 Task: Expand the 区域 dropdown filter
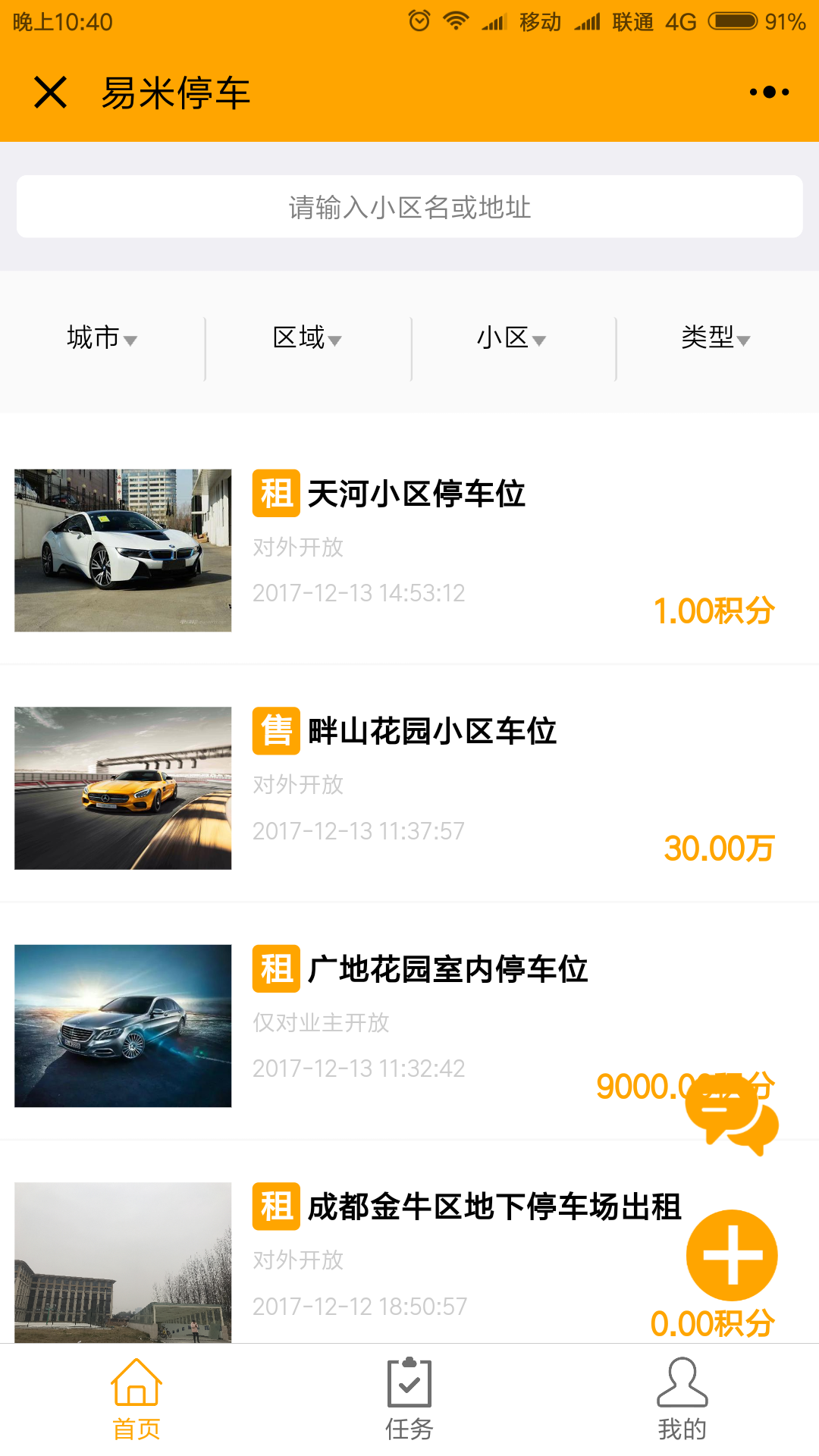click(x=307, y=337)
